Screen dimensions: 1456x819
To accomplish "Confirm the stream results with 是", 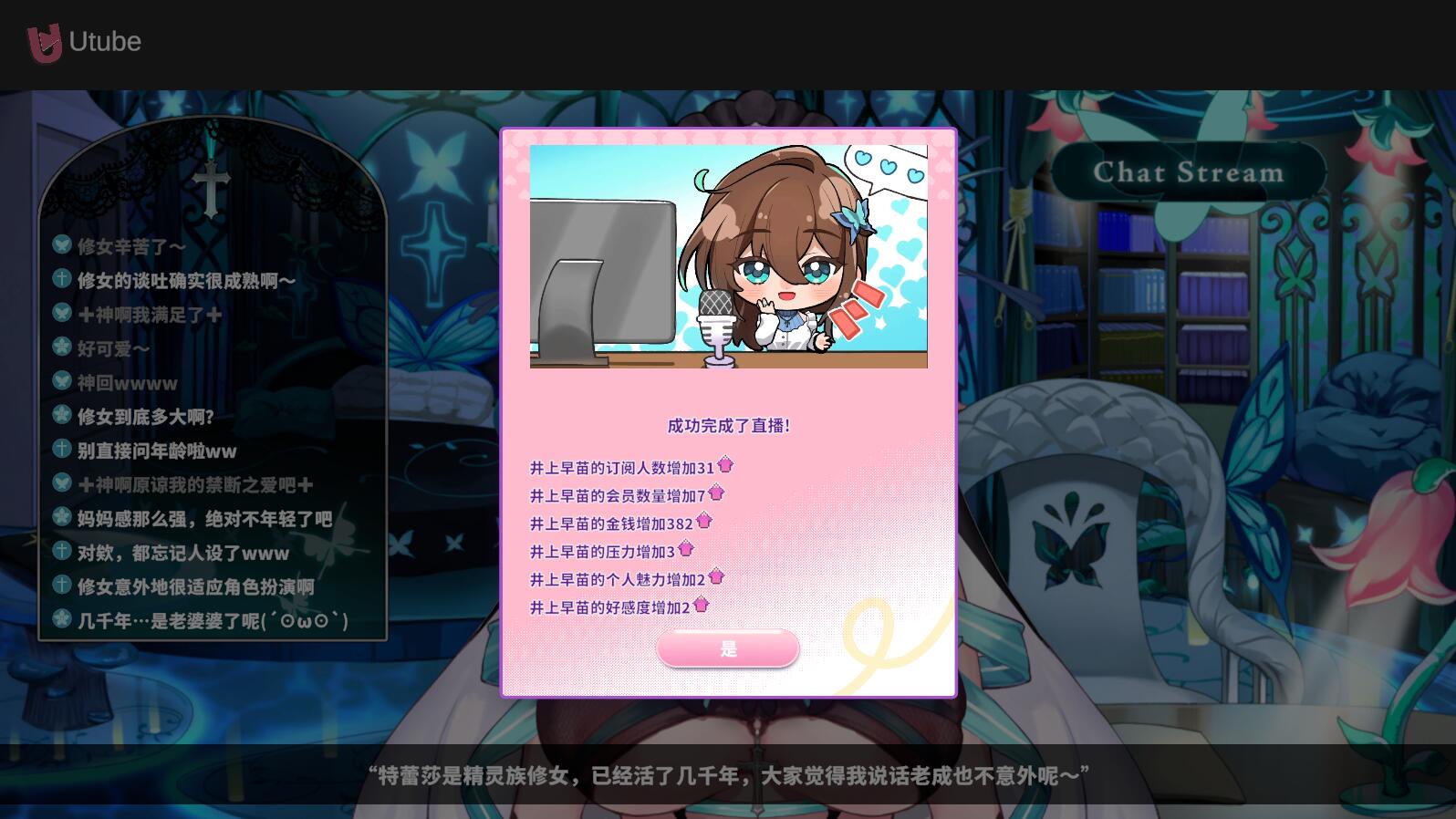I will click(728, 648).
